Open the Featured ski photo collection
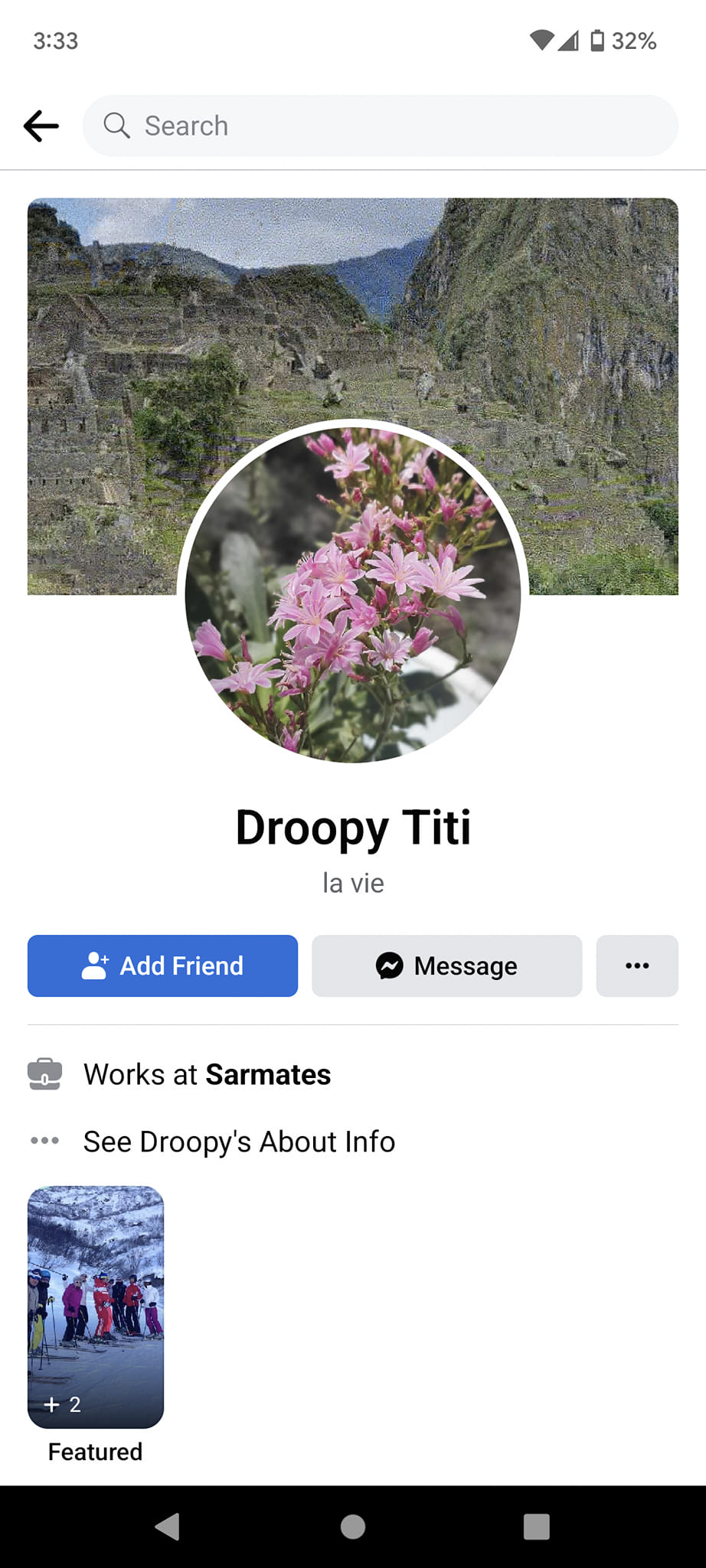 (96, 1306)
